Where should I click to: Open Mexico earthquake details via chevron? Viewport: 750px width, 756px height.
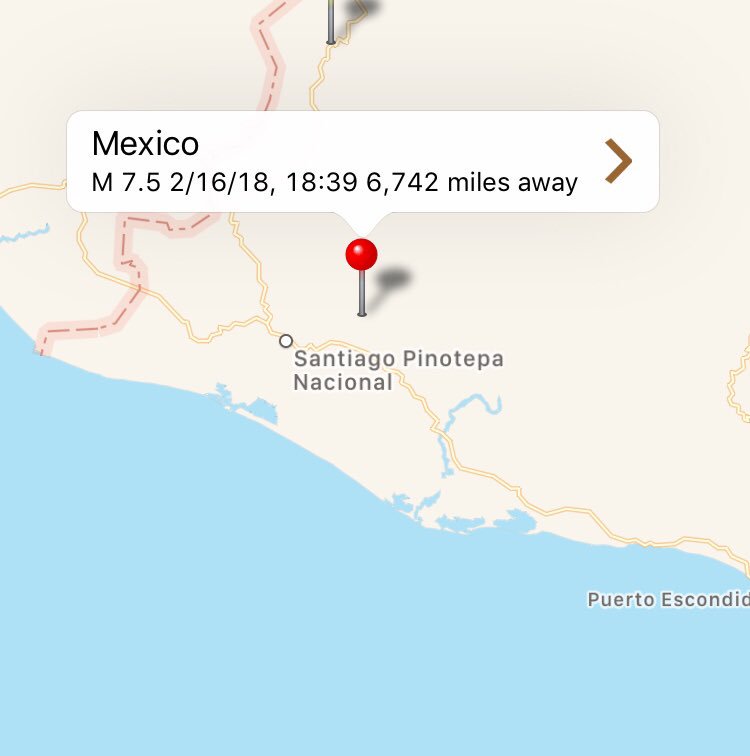(619, 161)
